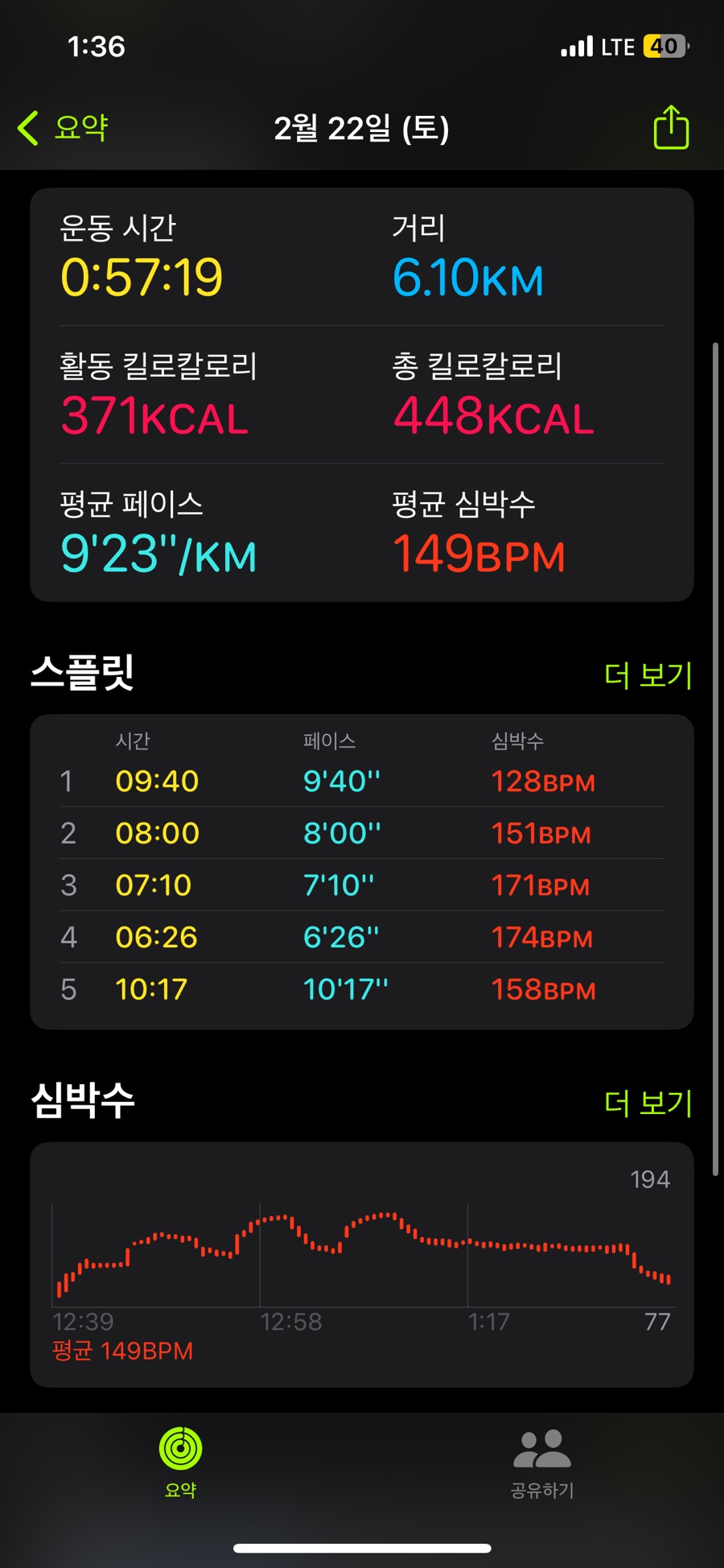Open 더 보기 for 스플릿 section

pyautogui.click(x=648, y=675)
